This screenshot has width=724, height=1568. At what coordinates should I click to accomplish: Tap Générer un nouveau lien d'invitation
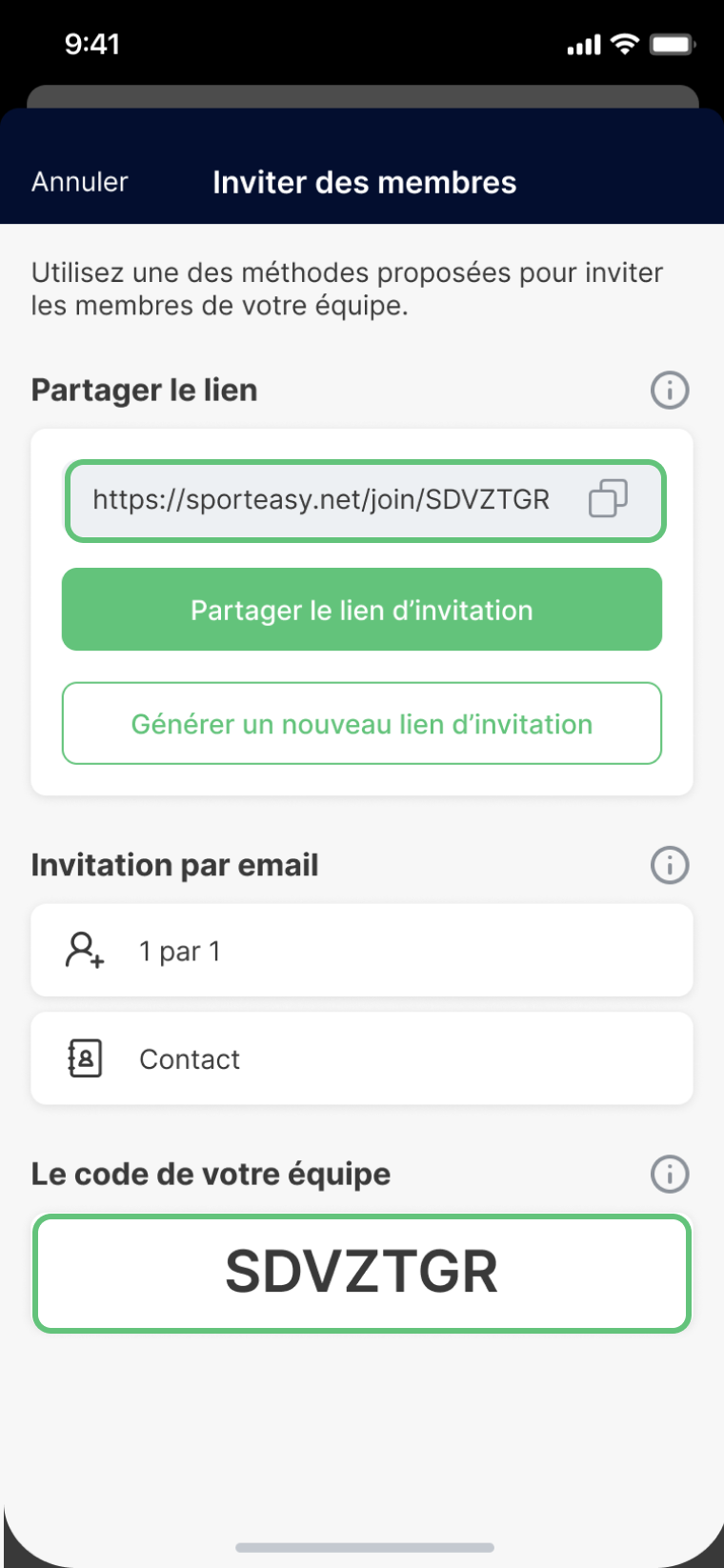point(362,724)
